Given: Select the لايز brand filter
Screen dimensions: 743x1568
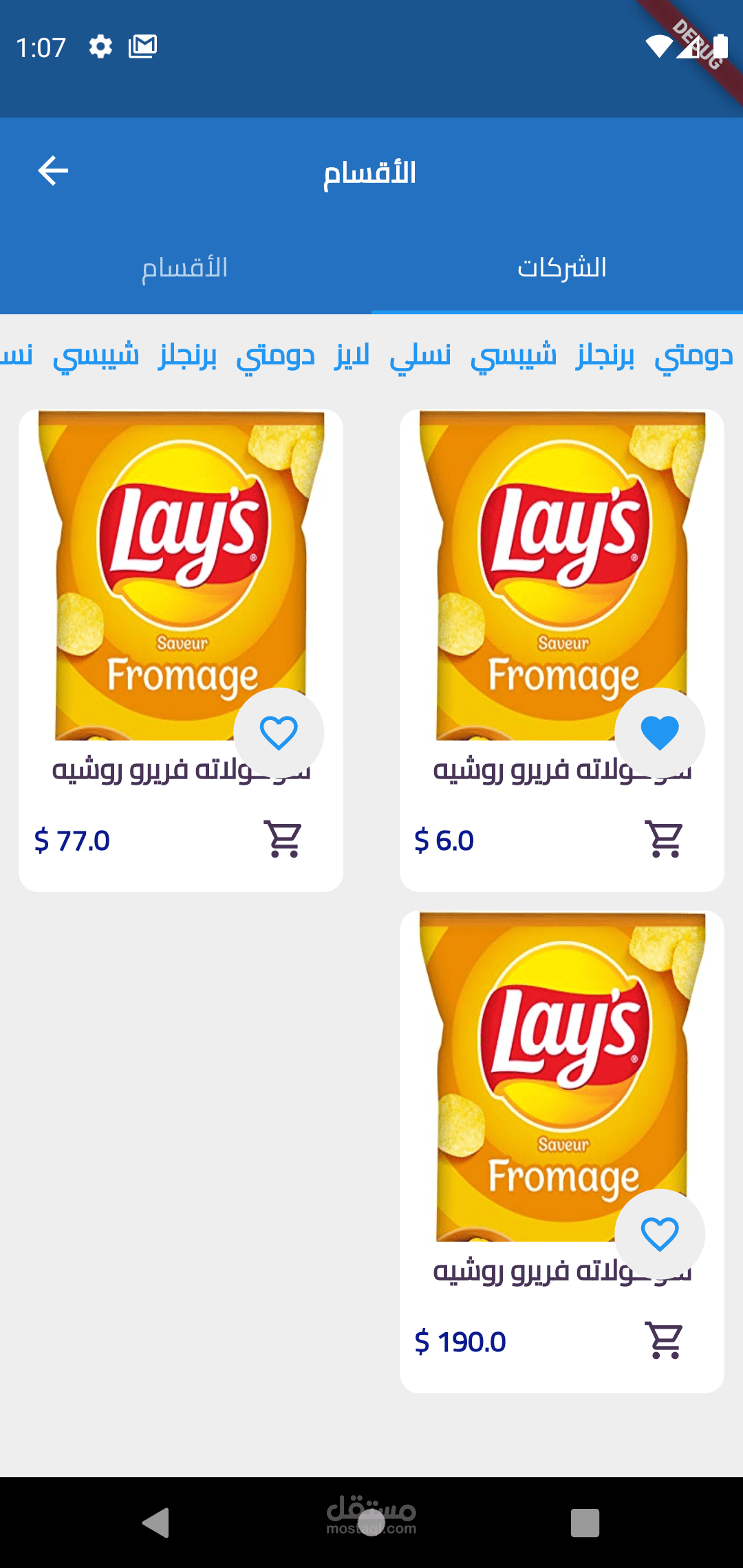Looking at the screenshot, I should pyautogui.click(x=352, y=356).
